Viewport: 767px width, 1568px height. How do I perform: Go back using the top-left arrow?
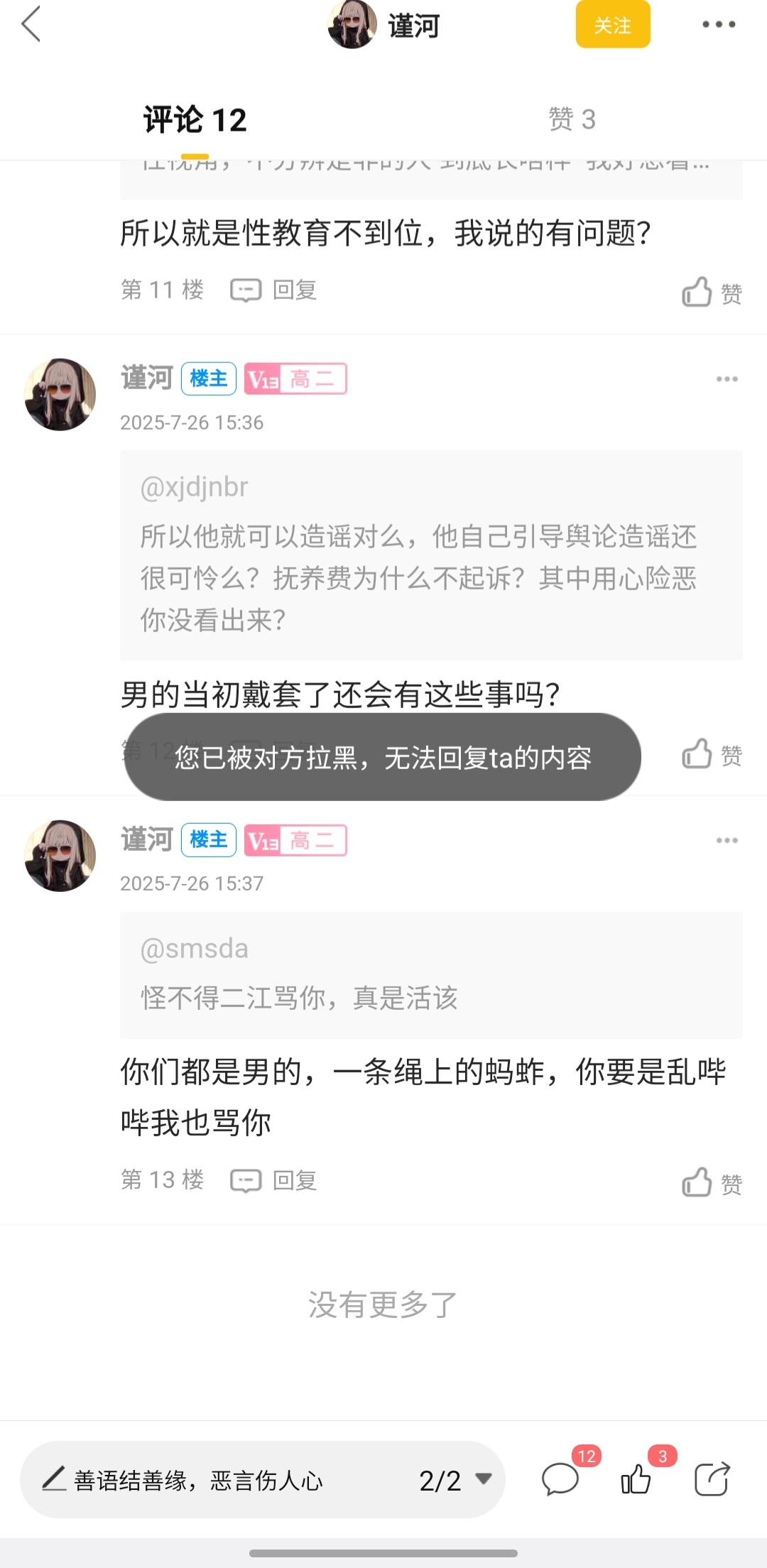pos(31,25)
